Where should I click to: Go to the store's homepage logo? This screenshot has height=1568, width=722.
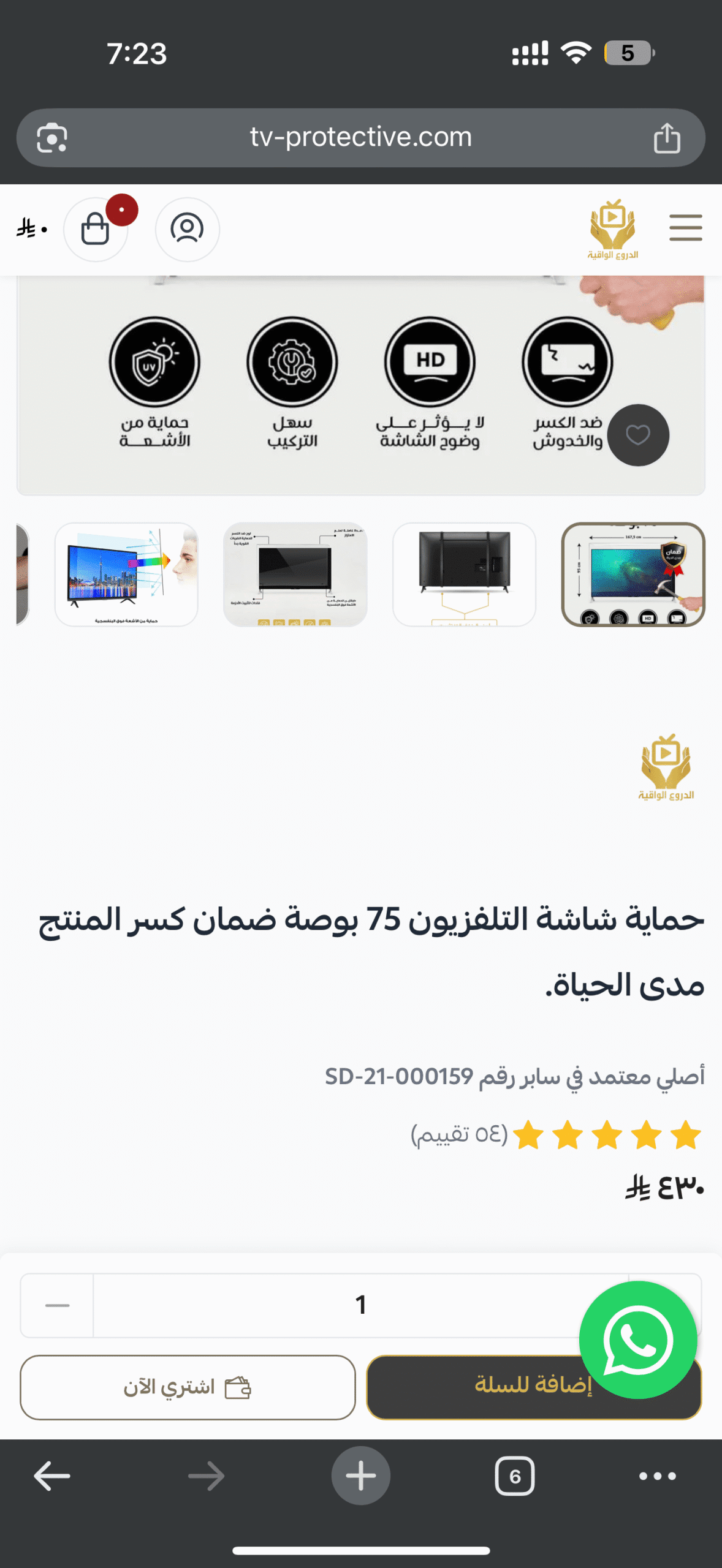[x=612, y=230]
